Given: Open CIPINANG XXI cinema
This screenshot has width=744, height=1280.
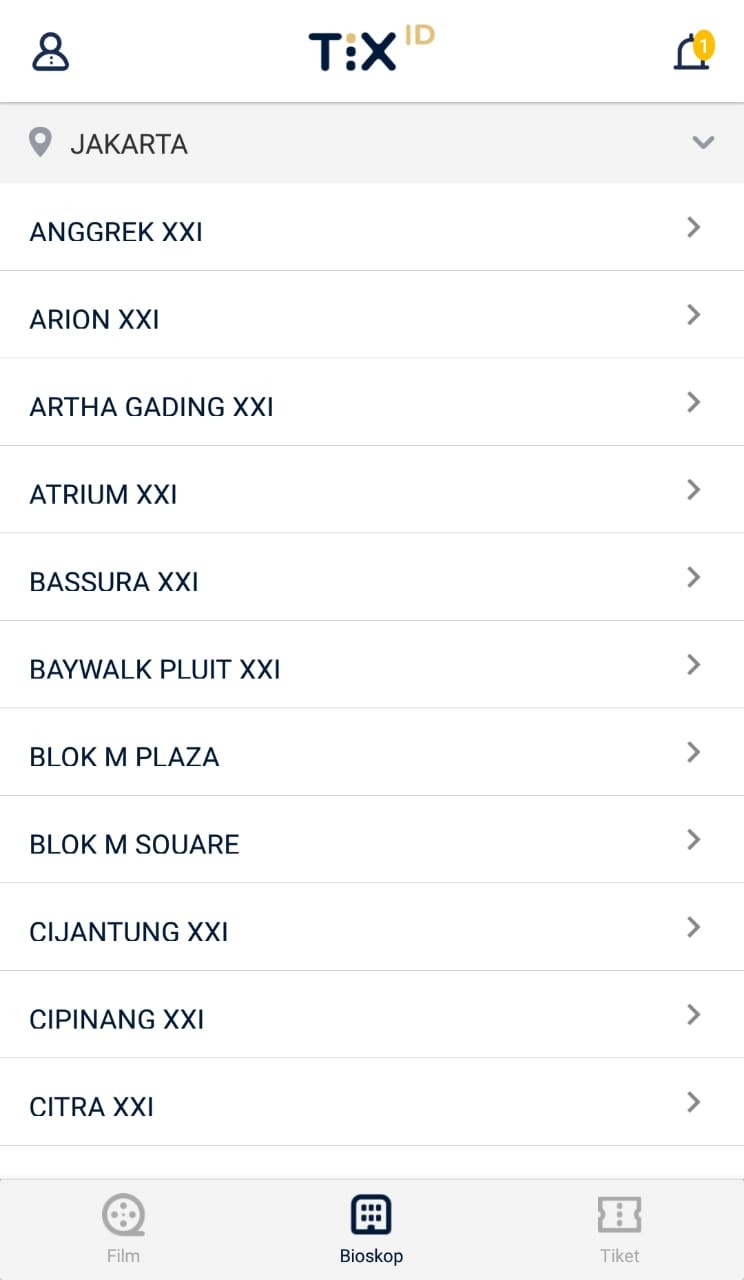Looking at the screenshot, I should coord(372,1019).
